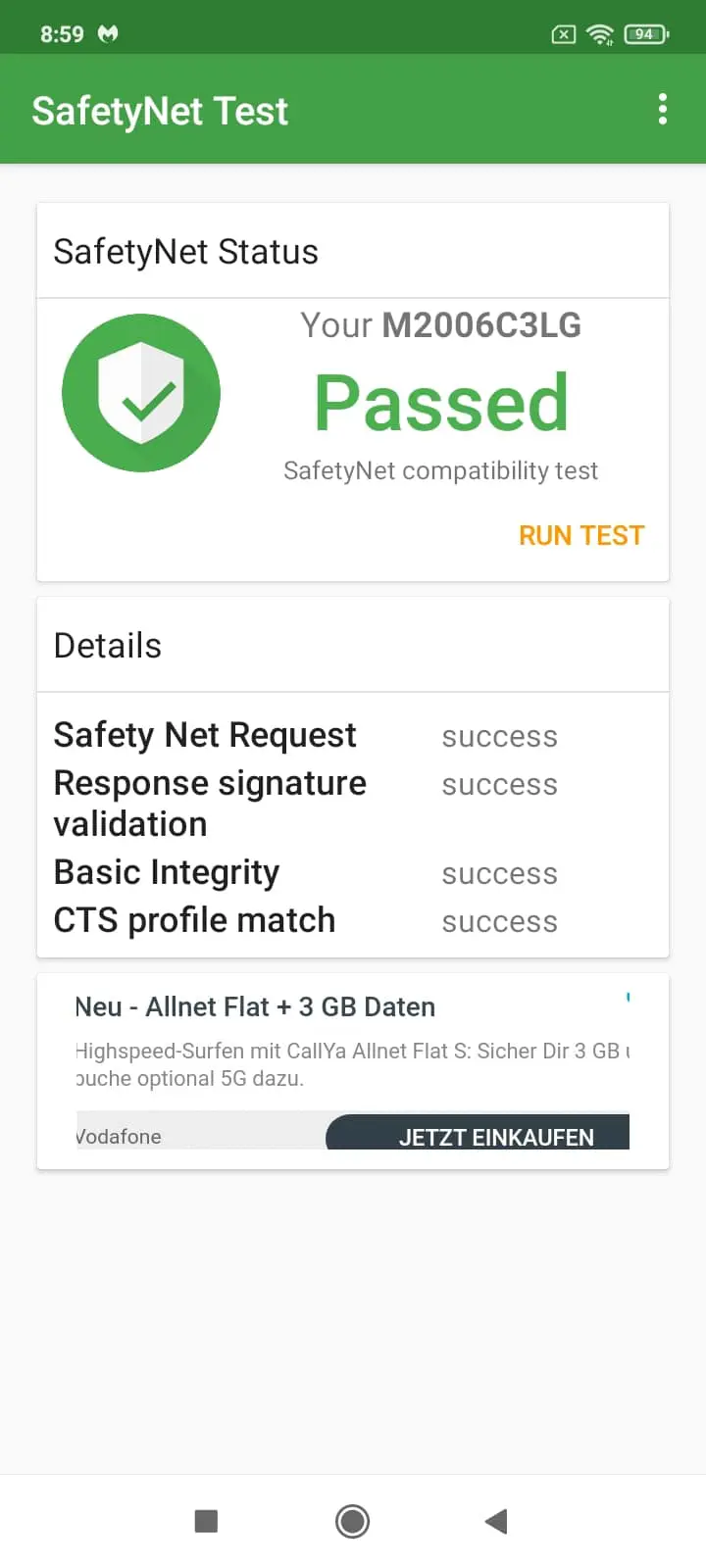This screenshot has width=706, height=1568.
Task: Open the overflow menu
Action: tap(663, 110)
